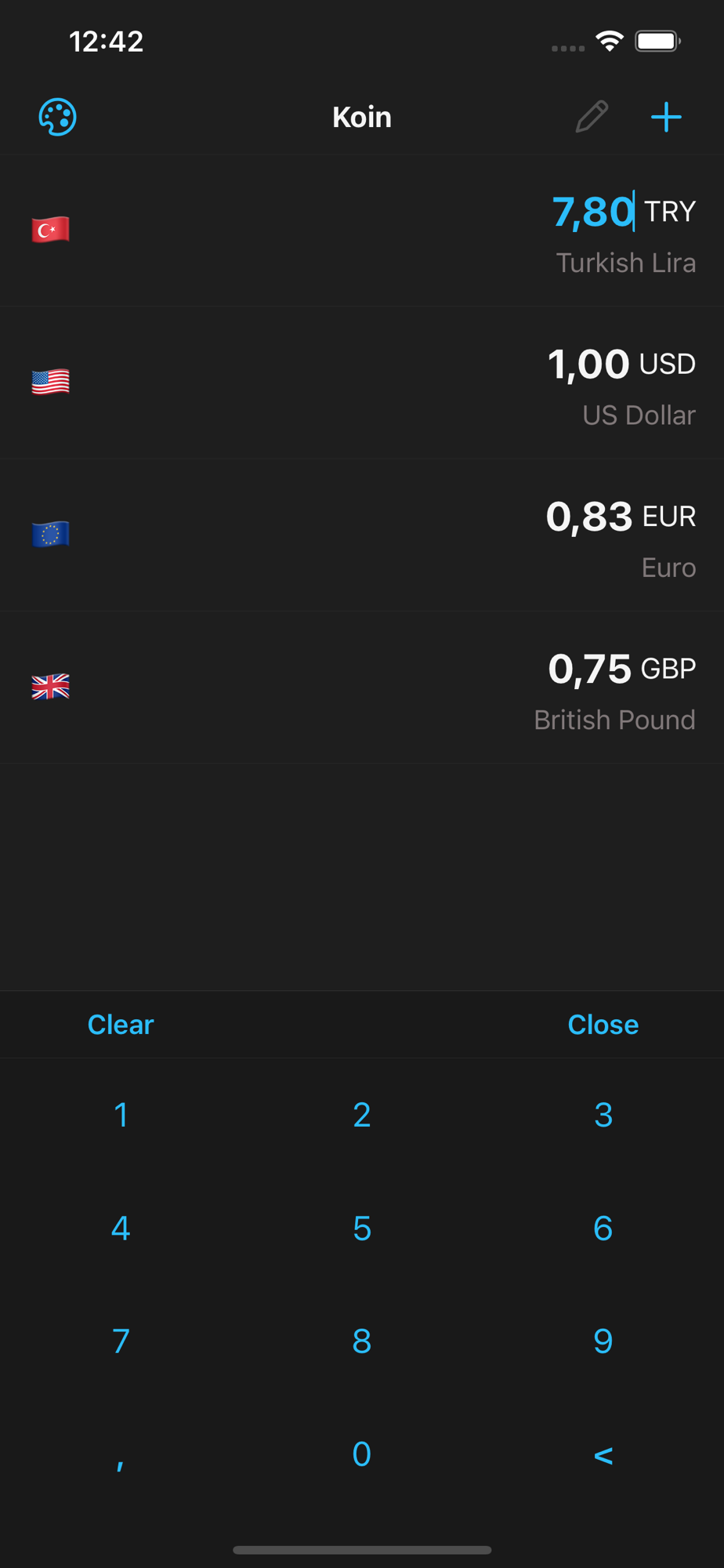Add a new currency with plus icon
The height and width of the screenshot is (1568, 724).
pos(666,118)
